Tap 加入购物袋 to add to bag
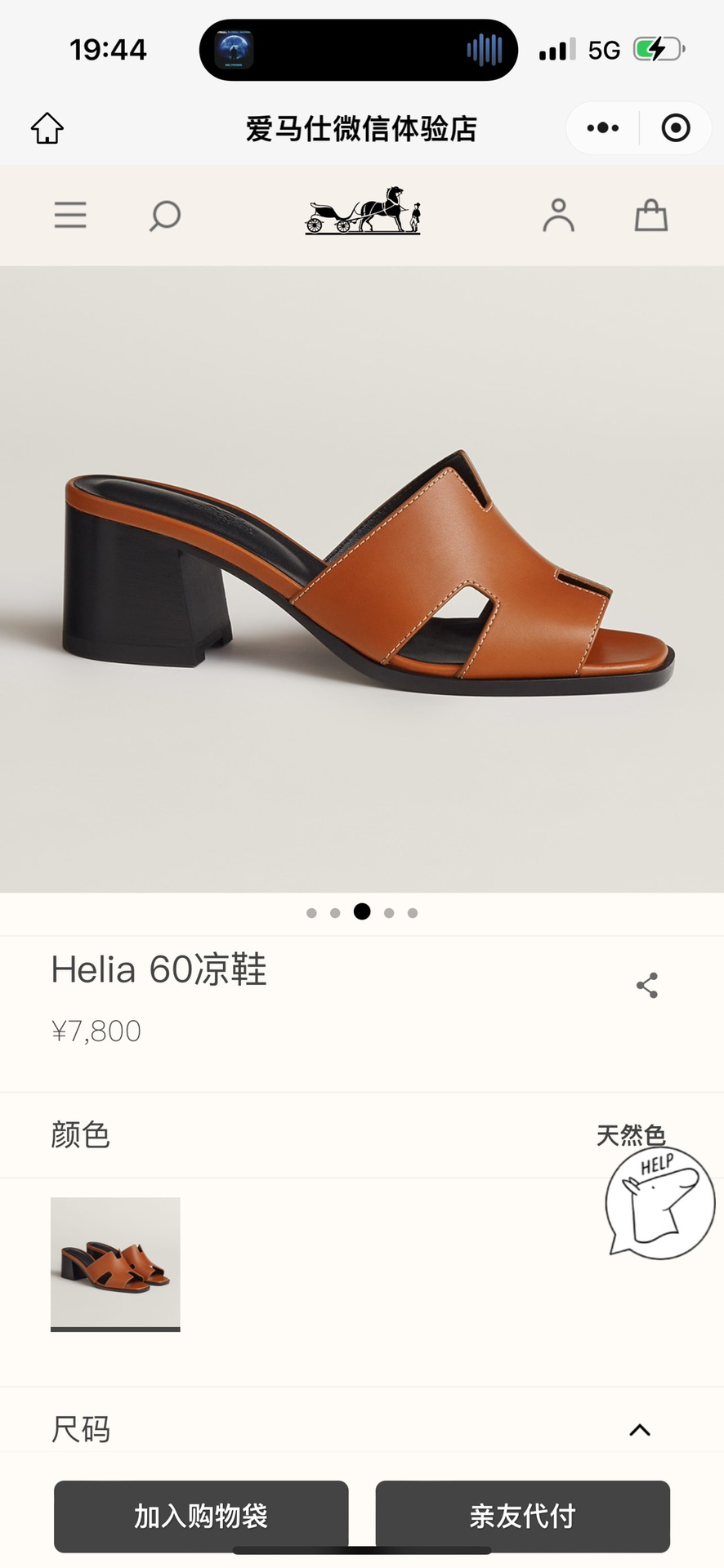 (201, 1517)
